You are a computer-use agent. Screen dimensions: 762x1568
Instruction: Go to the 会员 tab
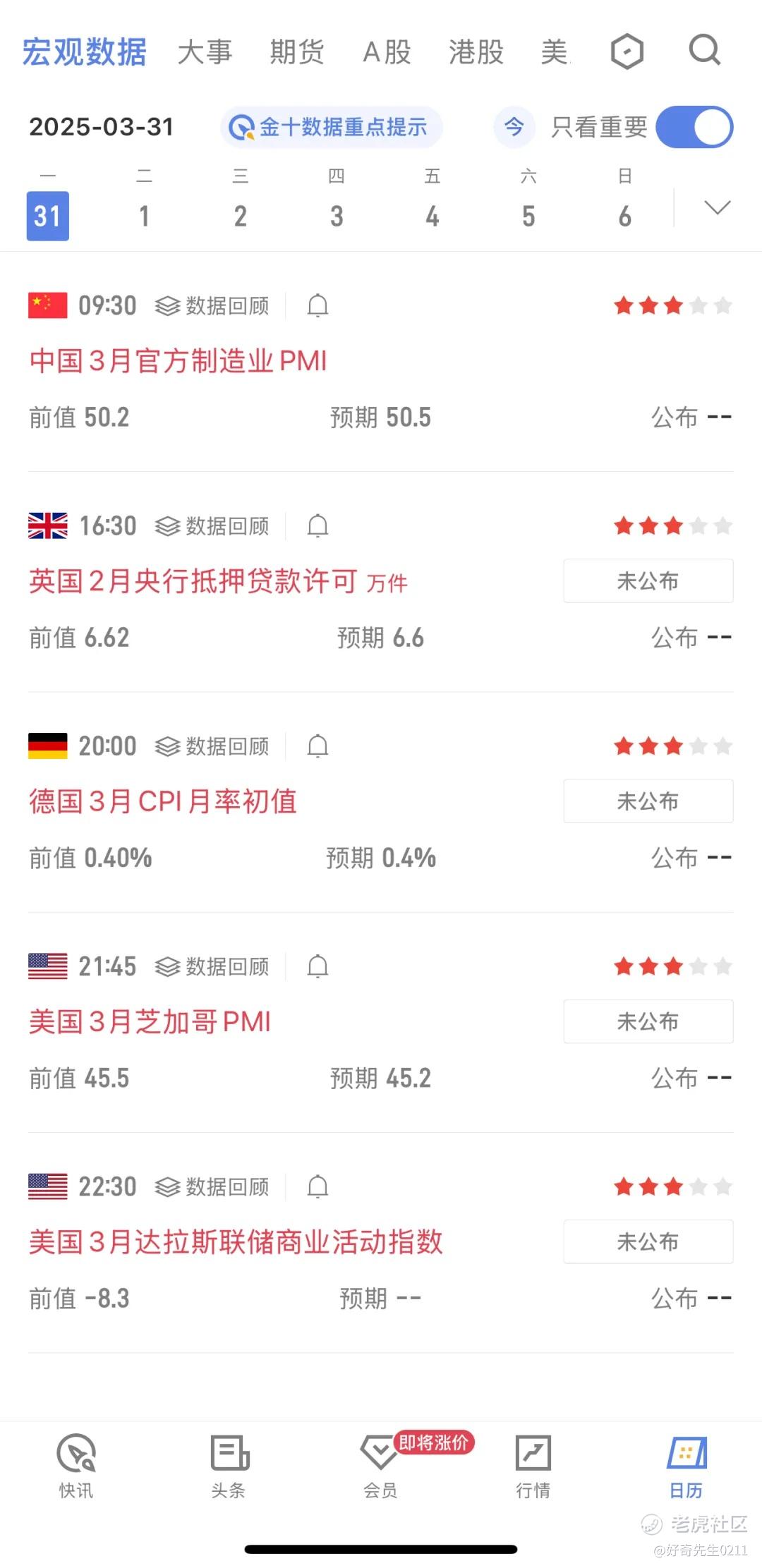point(380,1466)
